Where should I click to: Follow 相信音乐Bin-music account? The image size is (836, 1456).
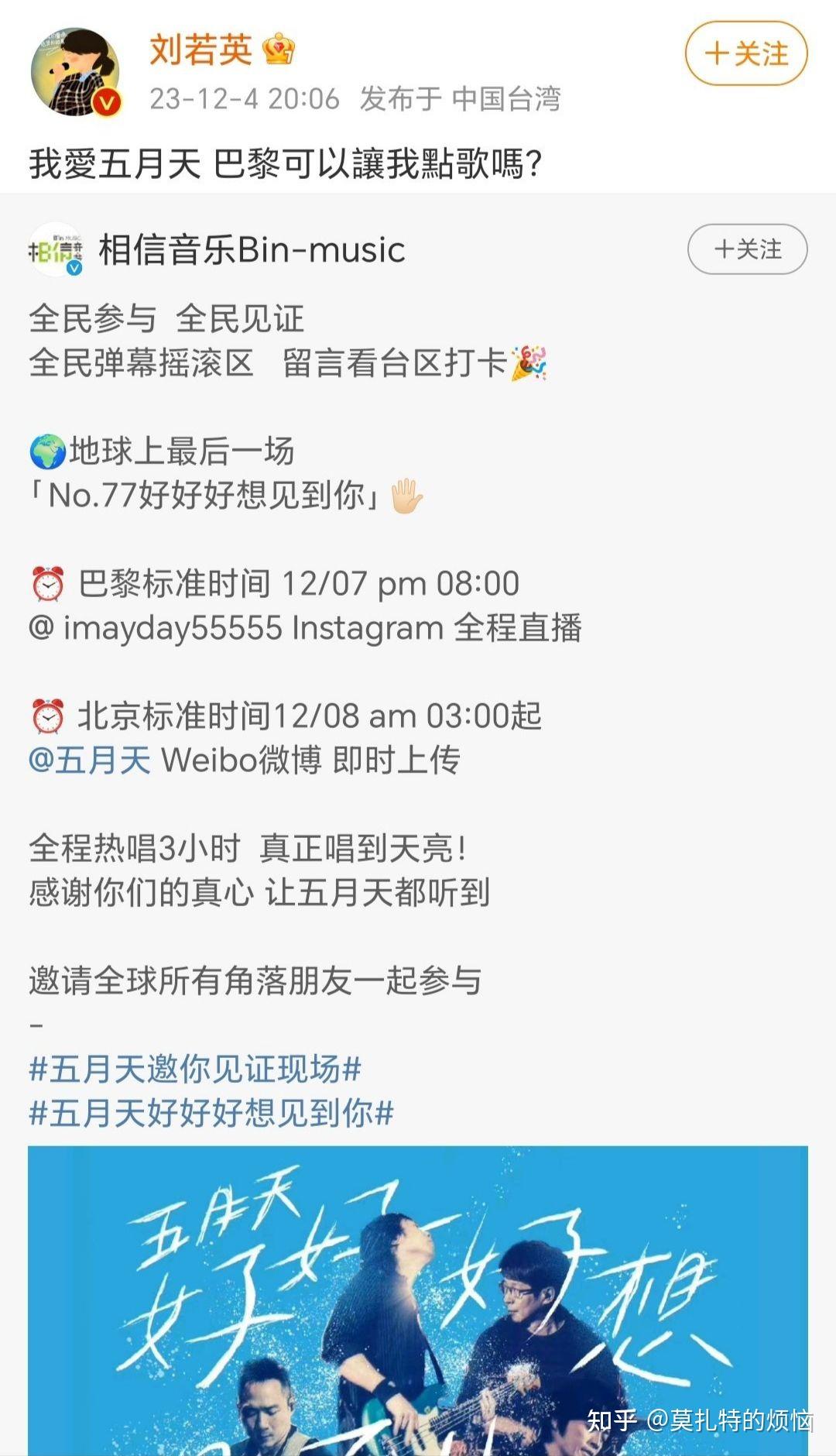pos(747,249)
